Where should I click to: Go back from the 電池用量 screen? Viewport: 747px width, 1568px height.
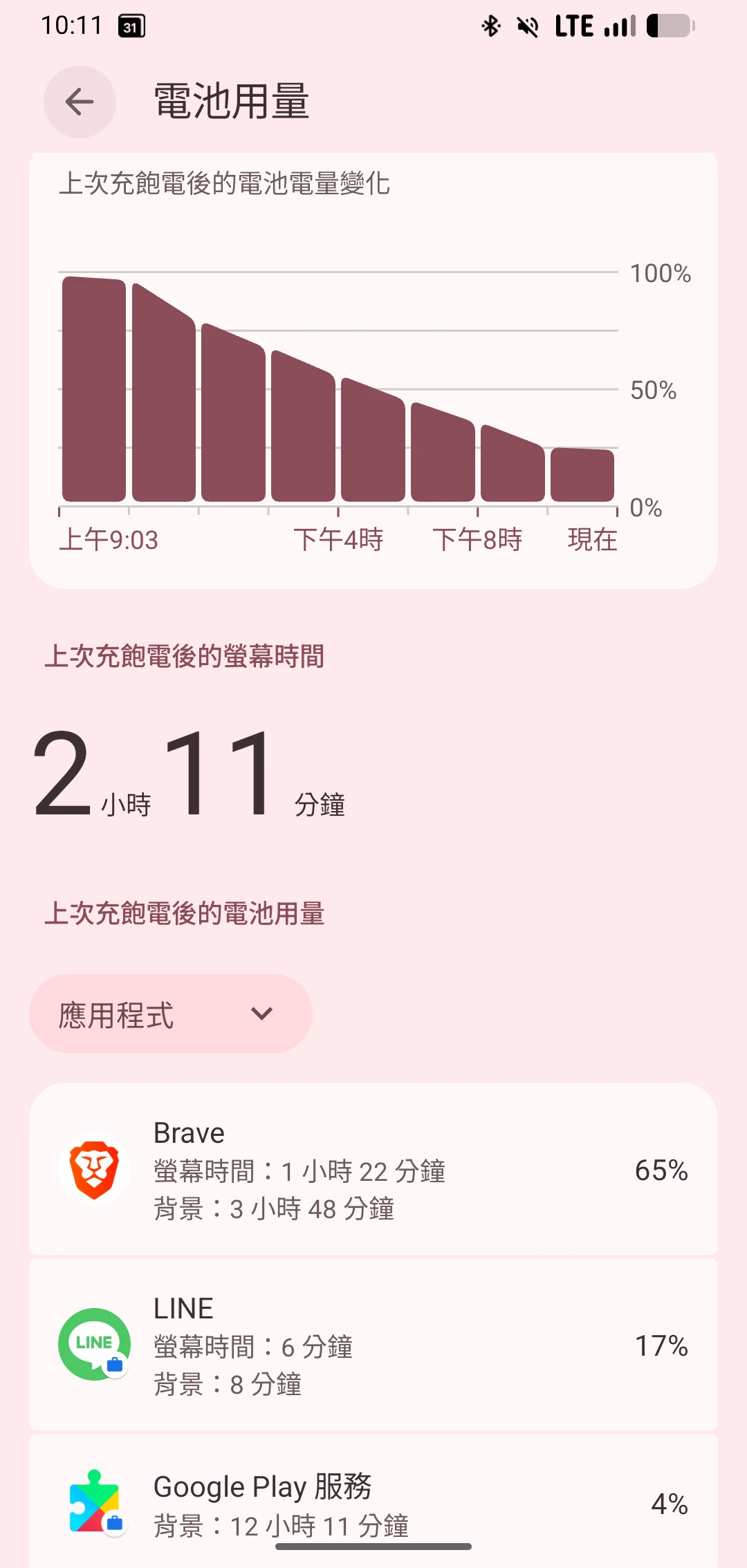coord(80,102)
